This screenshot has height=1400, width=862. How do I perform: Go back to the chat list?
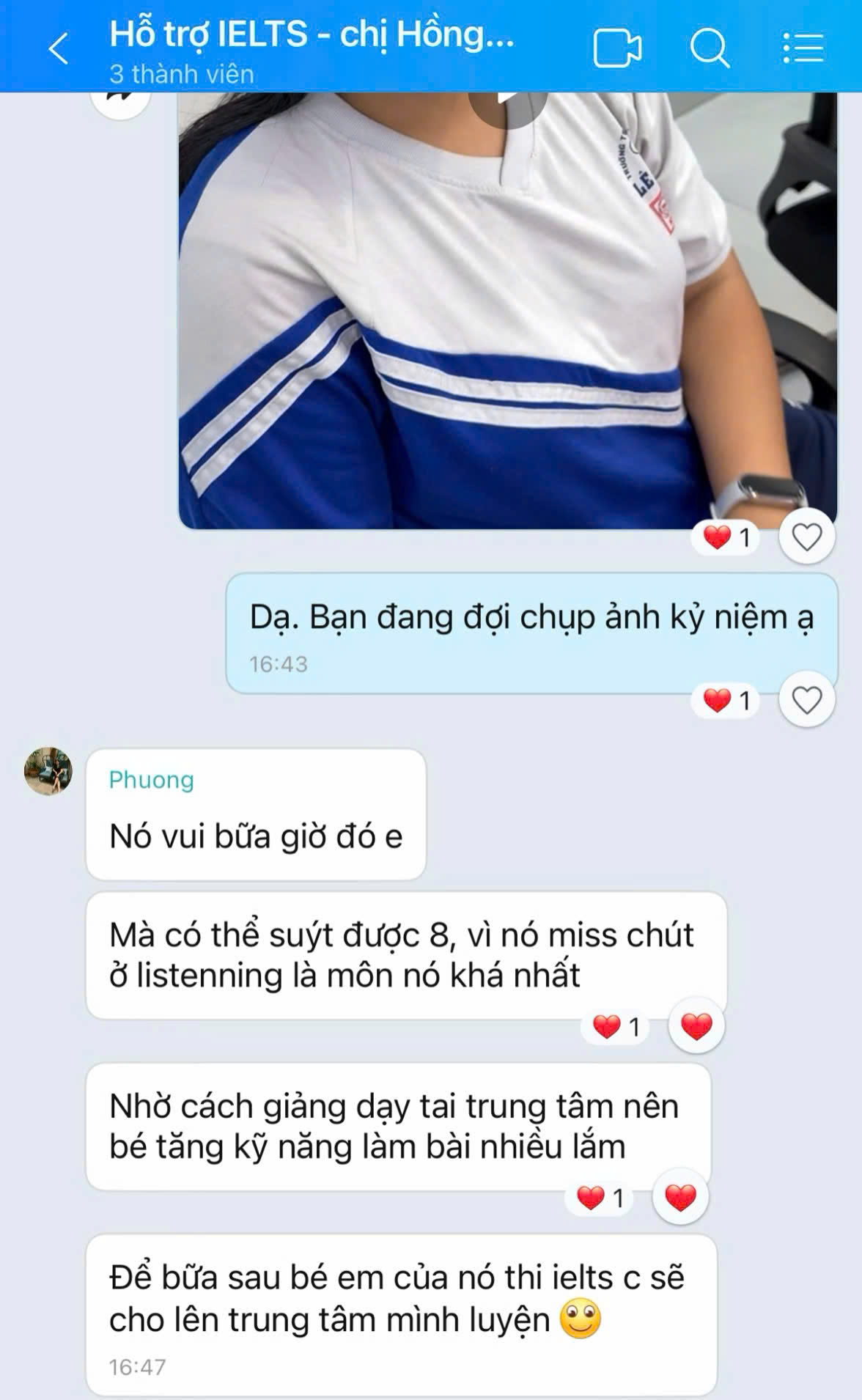(58, 49)
